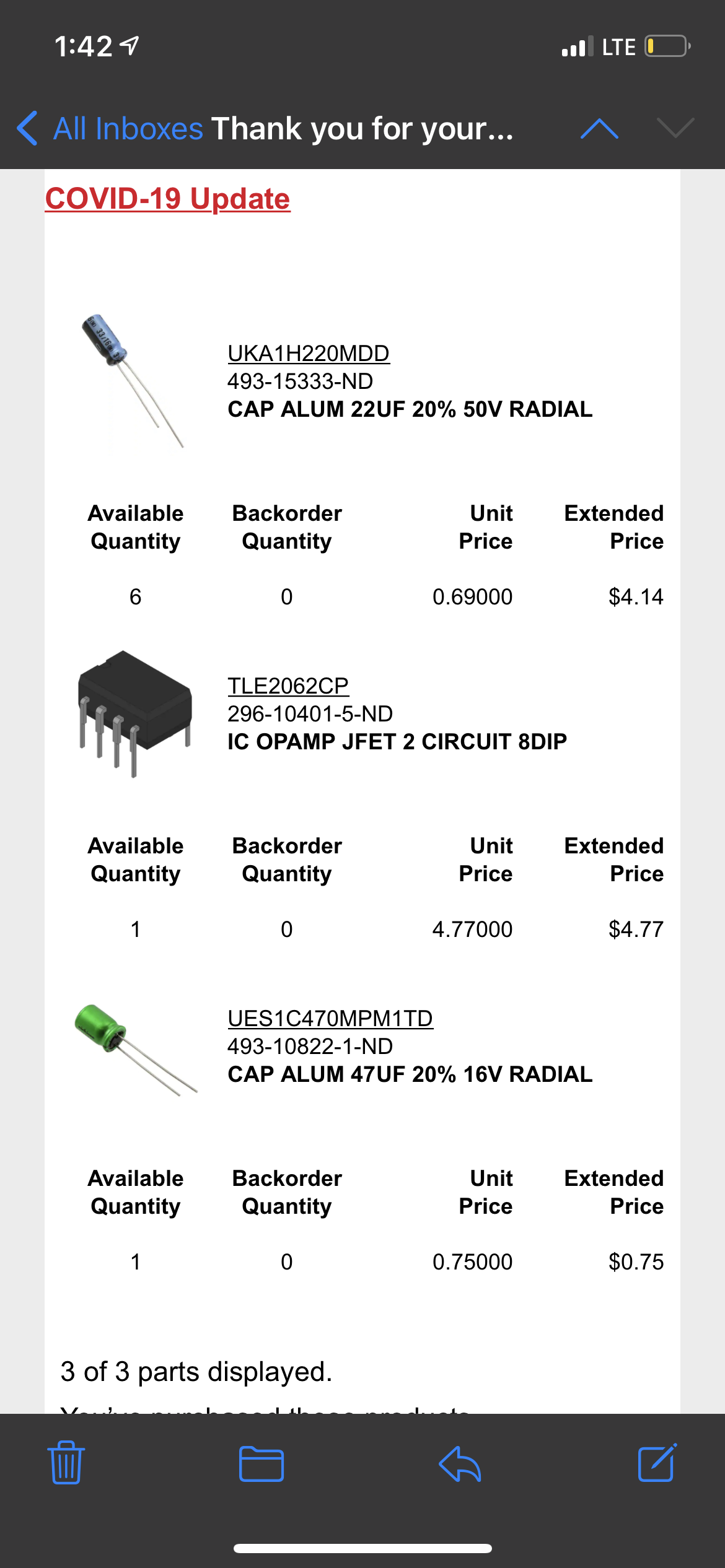
Task: Open the TLE2062CP part link
Action: tap(288, 686)
